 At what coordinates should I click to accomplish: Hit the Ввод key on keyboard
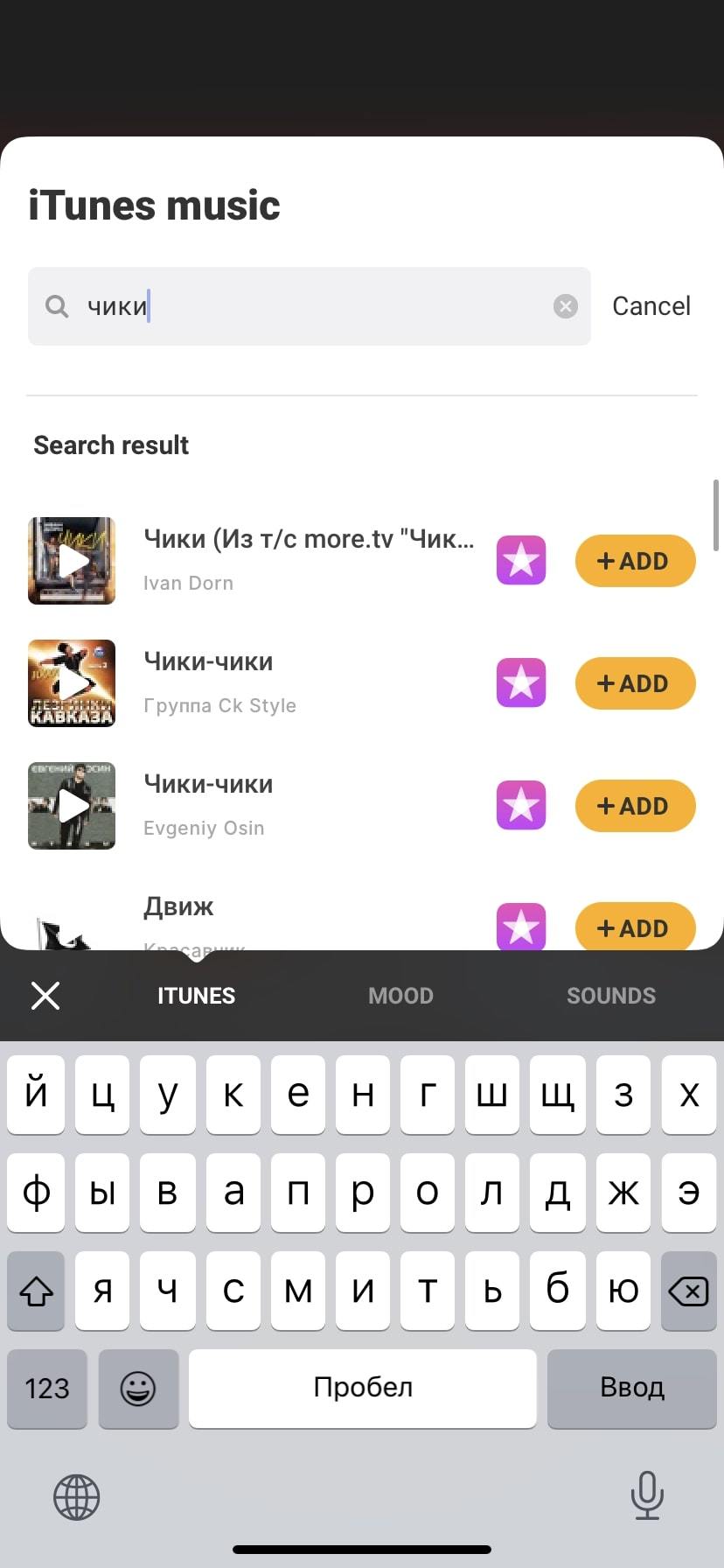pos(631,1388)
